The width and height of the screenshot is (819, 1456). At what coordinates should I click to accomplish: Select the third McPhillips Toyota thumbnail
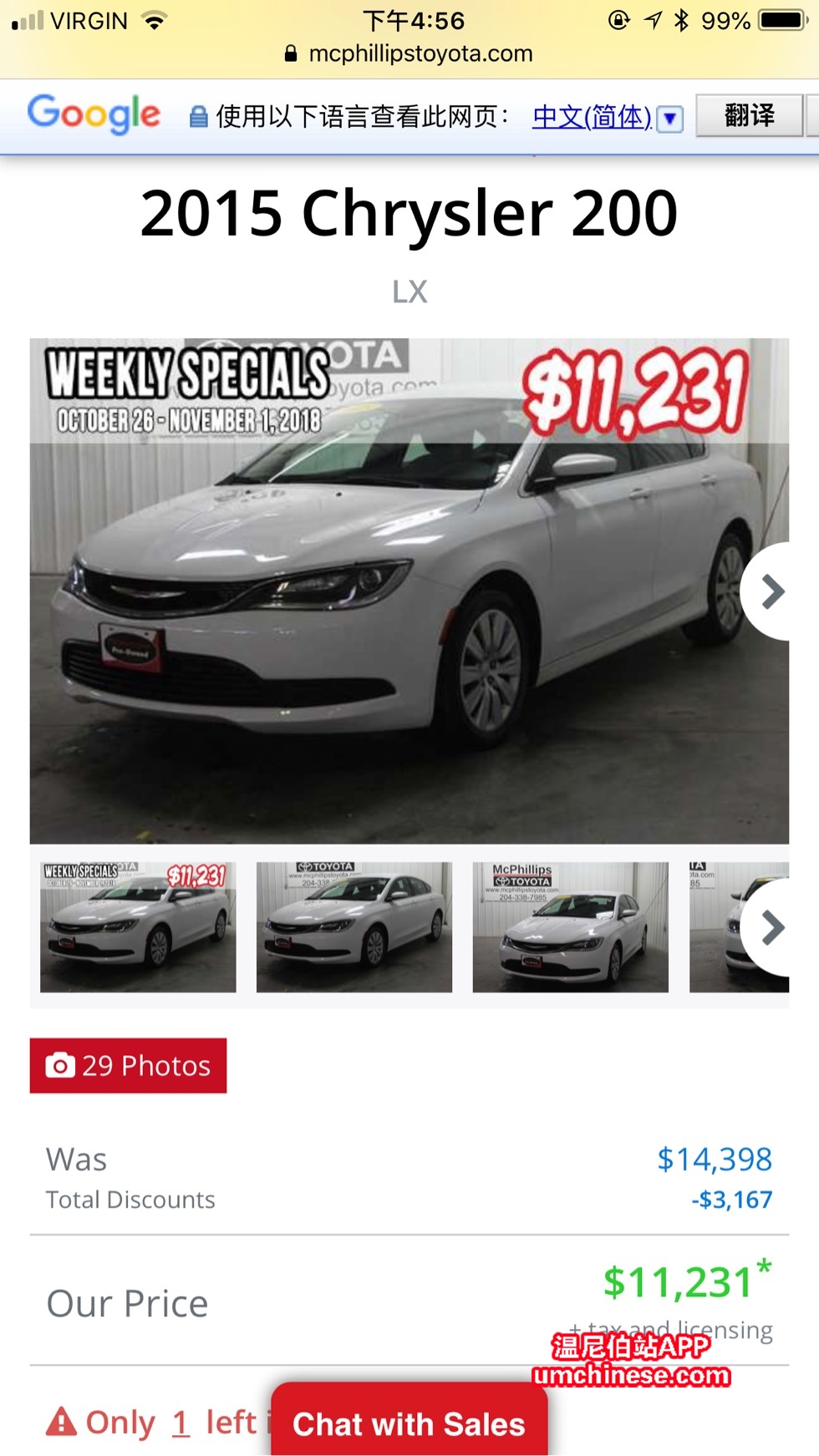point(570,927)
